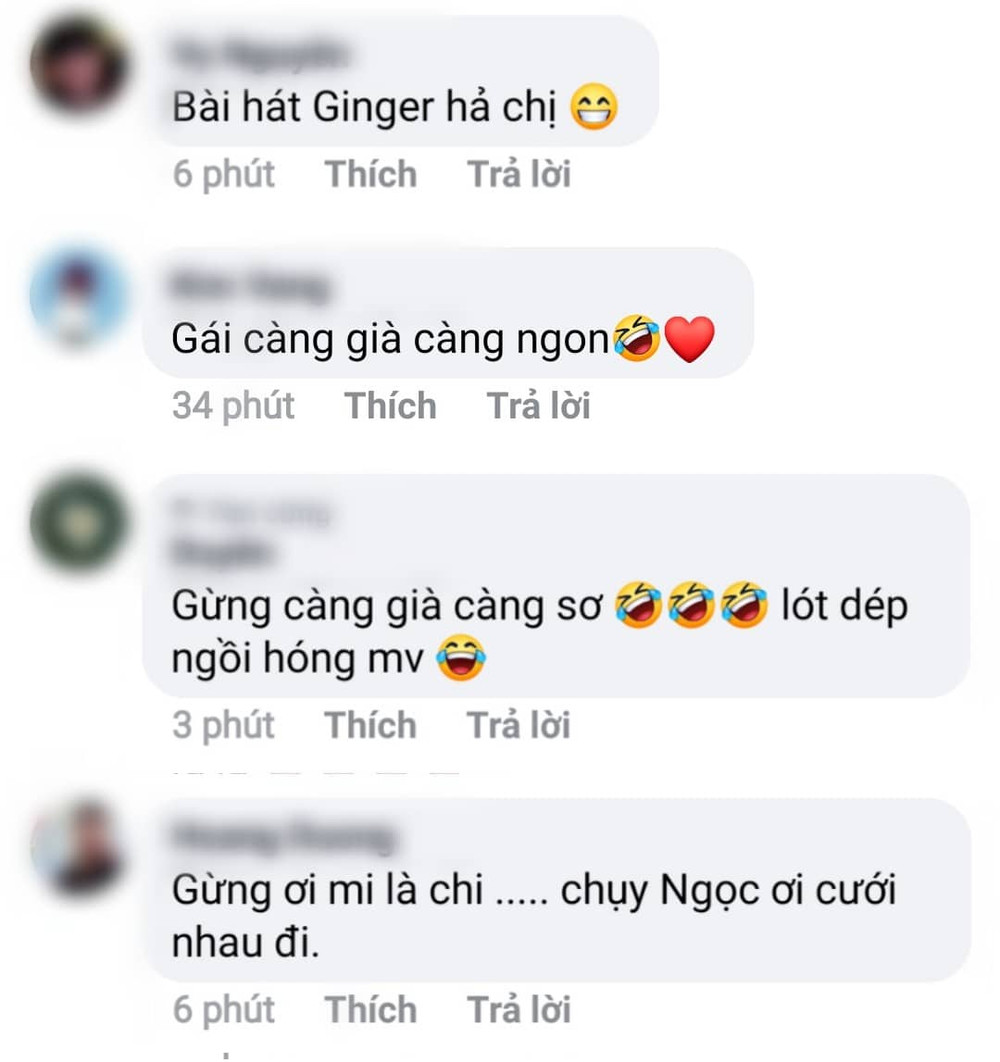1000x1062 pixels.
Task: Open the avatar of the 'Bài hát Ginger' commenter
Action: click(78, 65)
